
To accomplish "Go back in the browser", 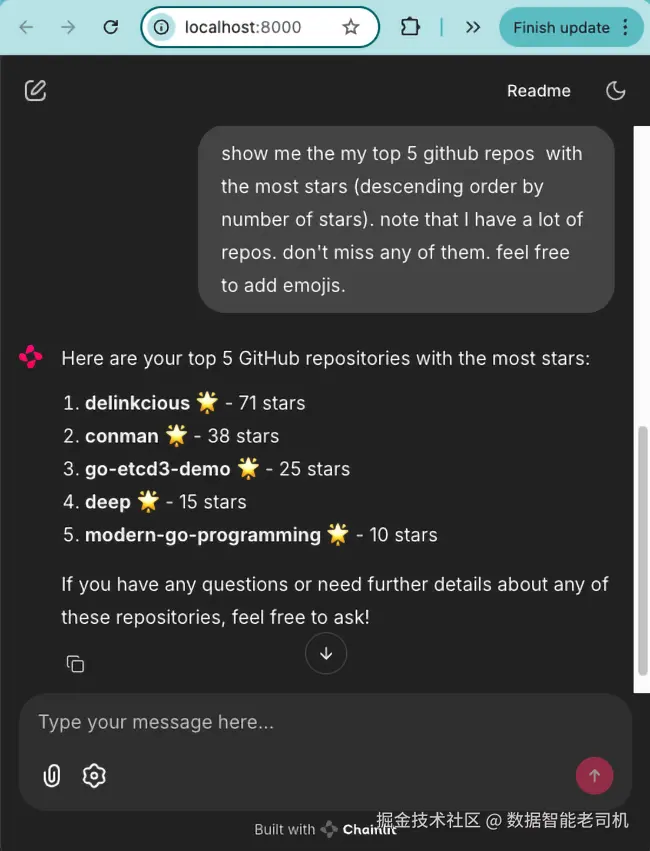I will (x=26, y=27).
